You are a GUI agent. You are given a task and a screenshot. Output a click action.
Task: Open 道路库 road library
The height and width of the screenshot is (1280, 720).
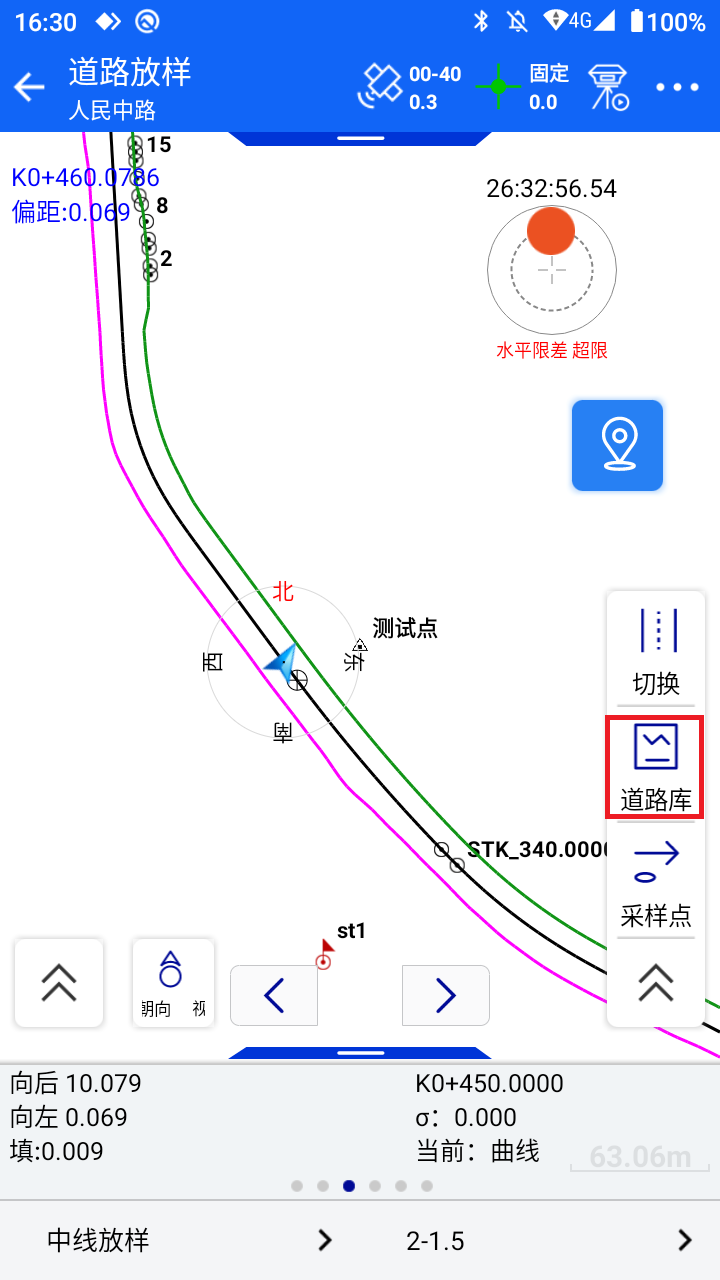[x=656, y=767]
